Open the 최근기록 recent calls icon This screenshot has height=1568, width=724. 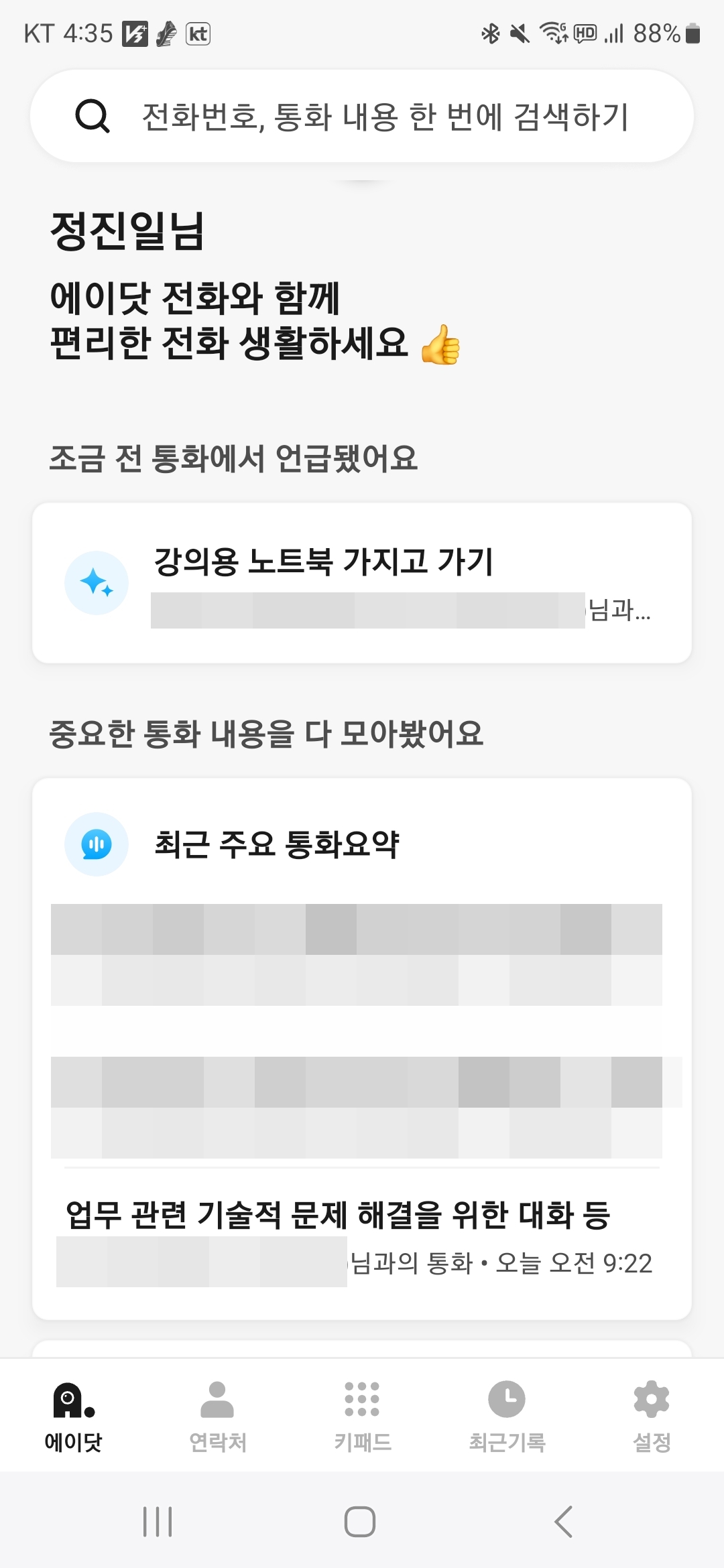(x=506, y=1400)
